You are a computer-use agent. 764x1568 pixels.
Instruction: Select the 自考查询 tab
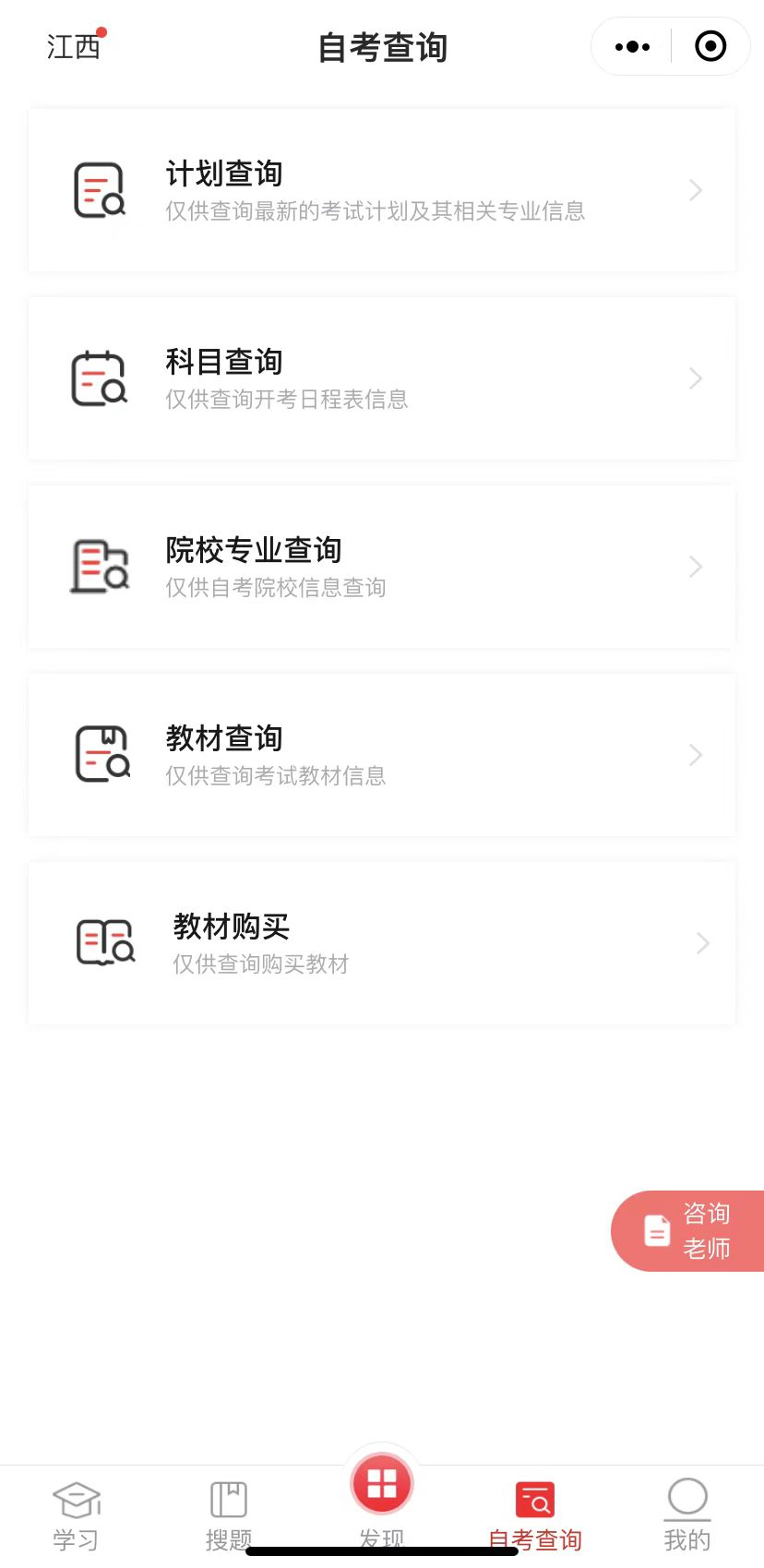point(535,1514)
